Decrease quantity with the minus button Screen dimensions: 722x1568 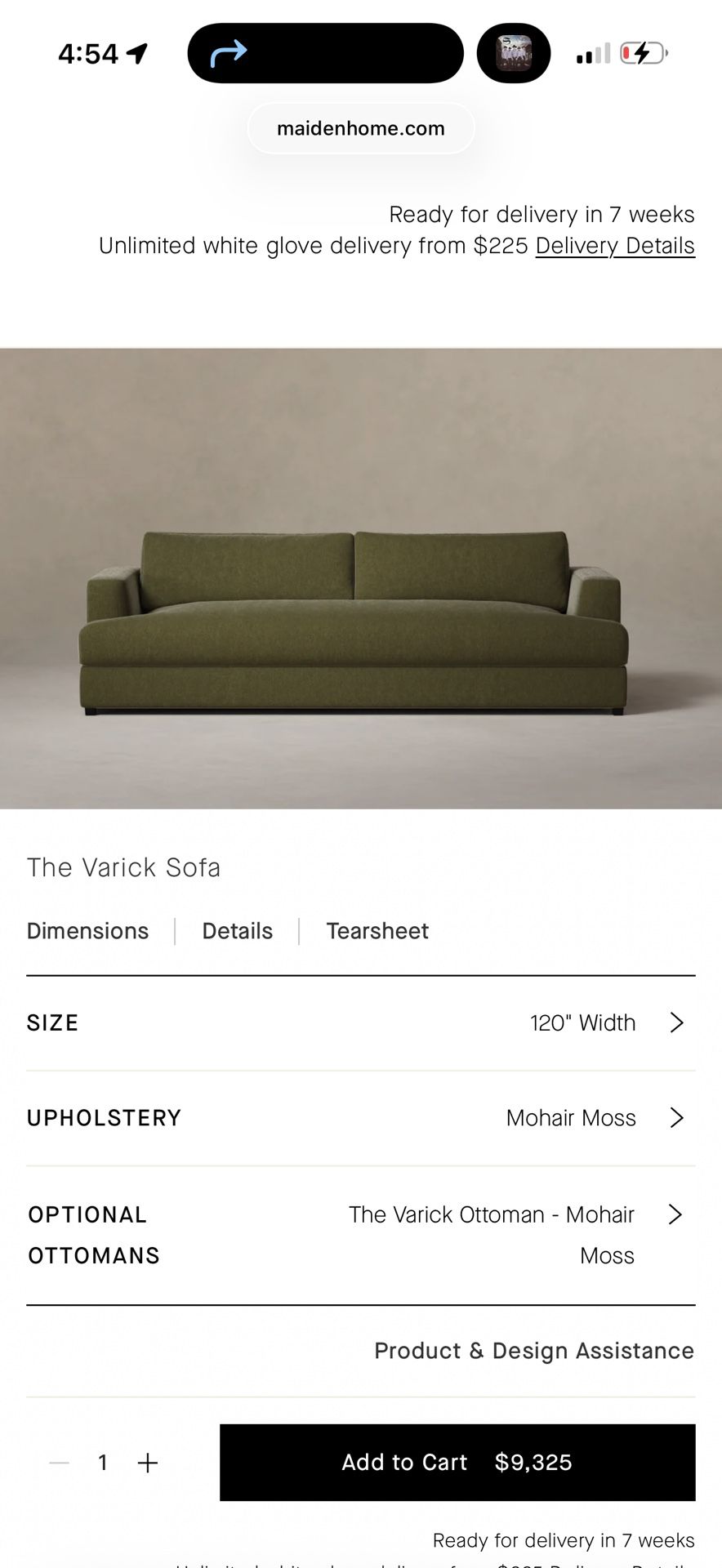tap(60, 1463)
